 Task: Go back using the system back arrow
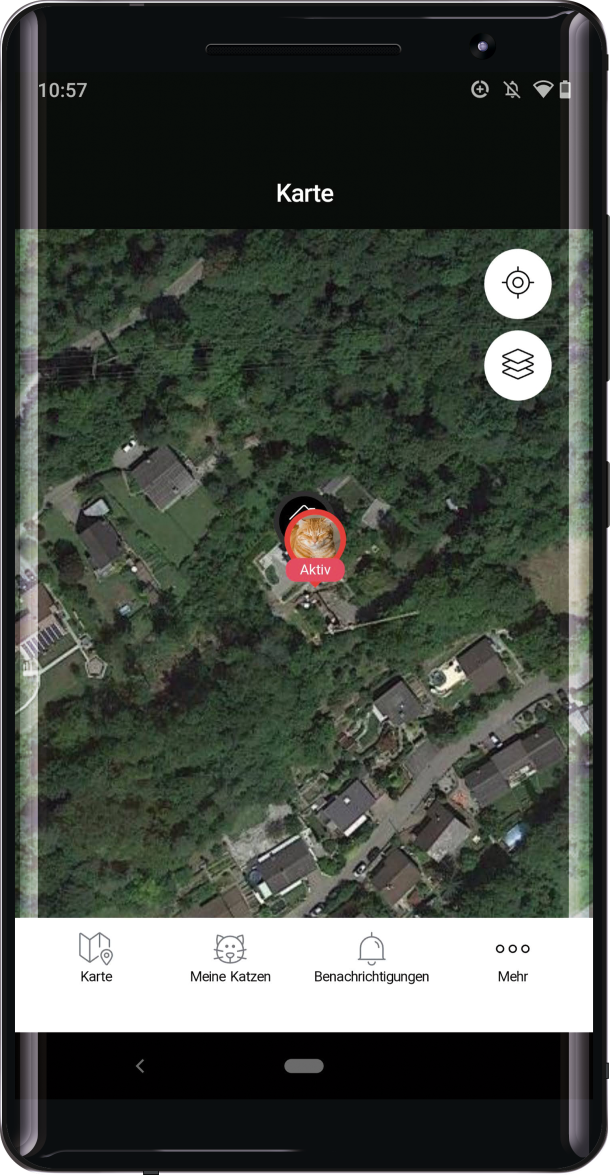[140, 1066]
